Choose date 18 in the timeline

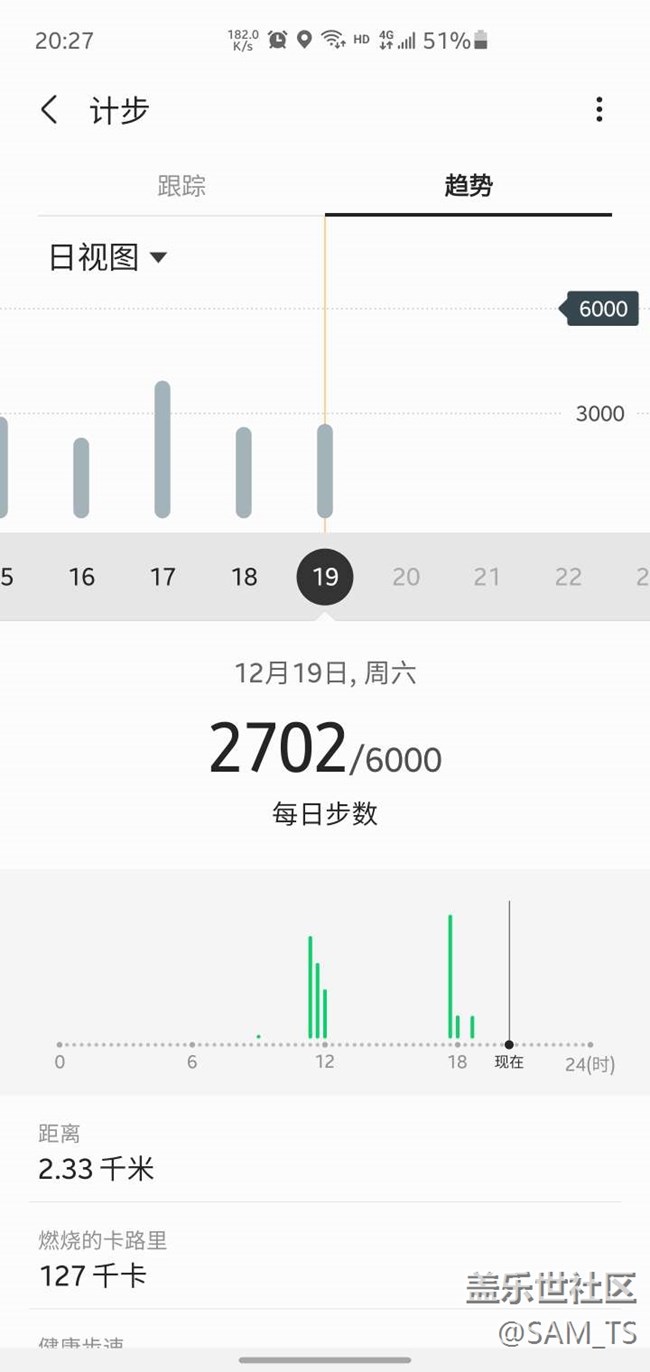click(x=244, y=577)
